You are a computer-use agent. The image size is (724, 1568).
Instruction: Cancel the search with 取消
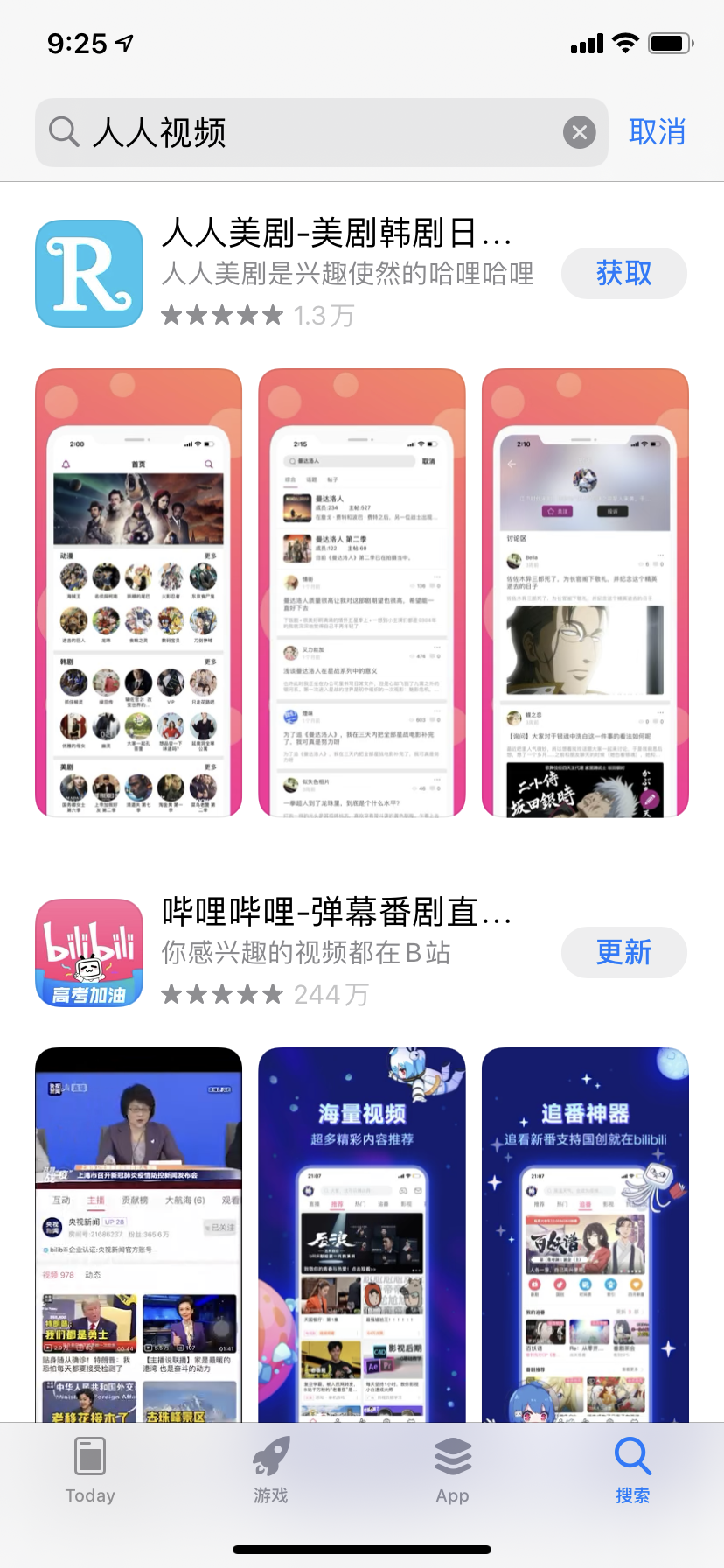coord(657,133)
